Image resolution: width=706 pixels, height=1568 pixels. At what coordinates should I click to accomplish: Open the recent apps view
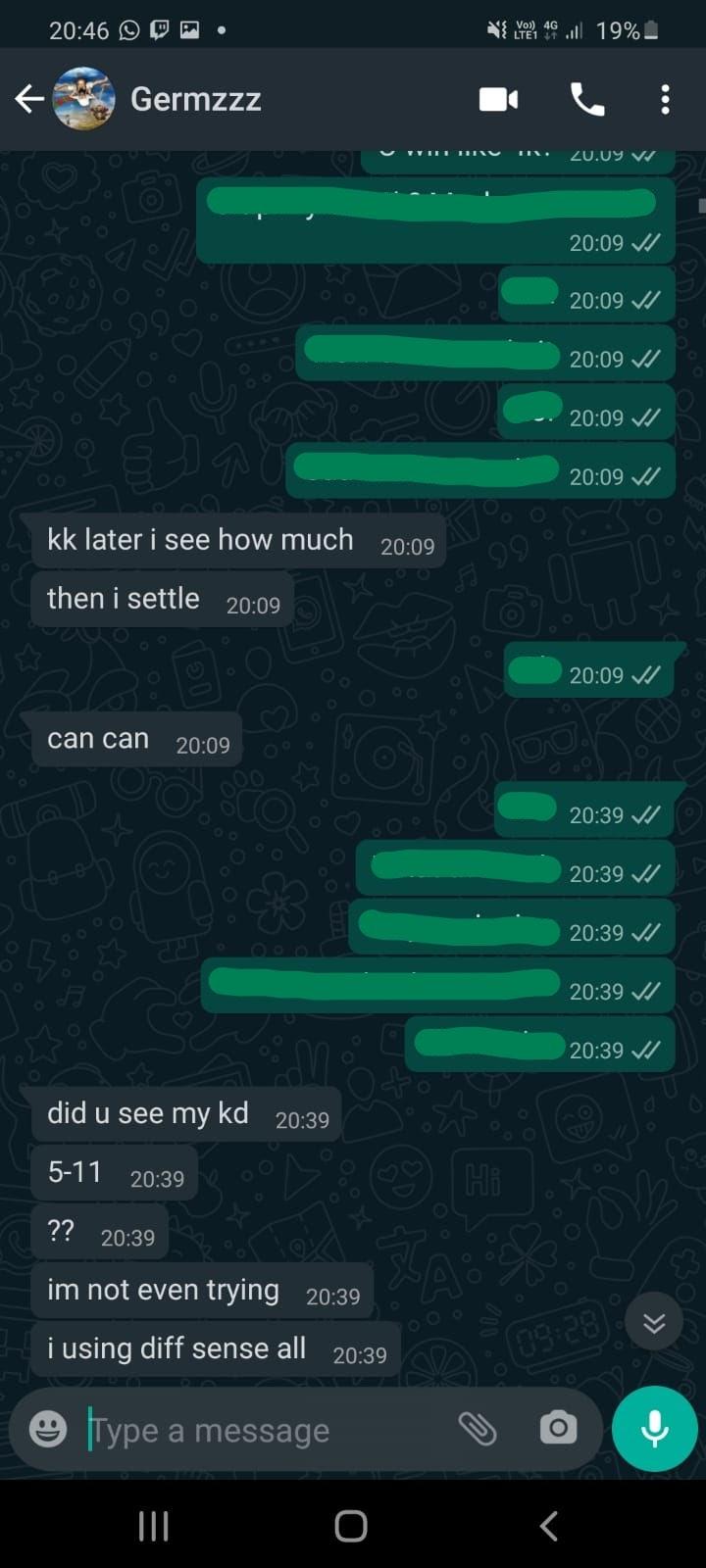(154, 1526)
